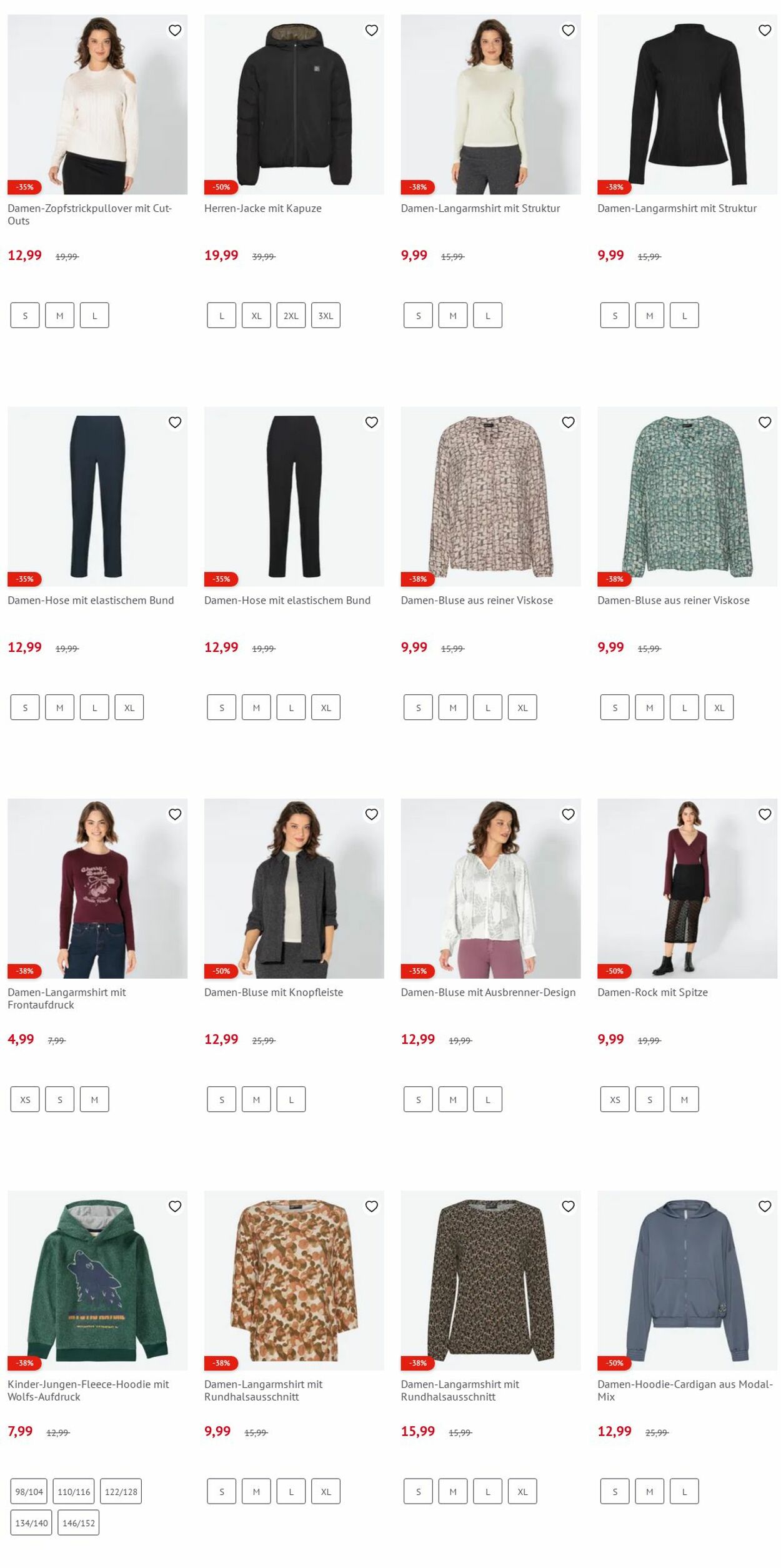The image size is (781, 1568).
Task: Like the Kinder-Jungen-Fleece-Hoodie with heart icon
Action: pyautogui.click(x=175, y=1206)
